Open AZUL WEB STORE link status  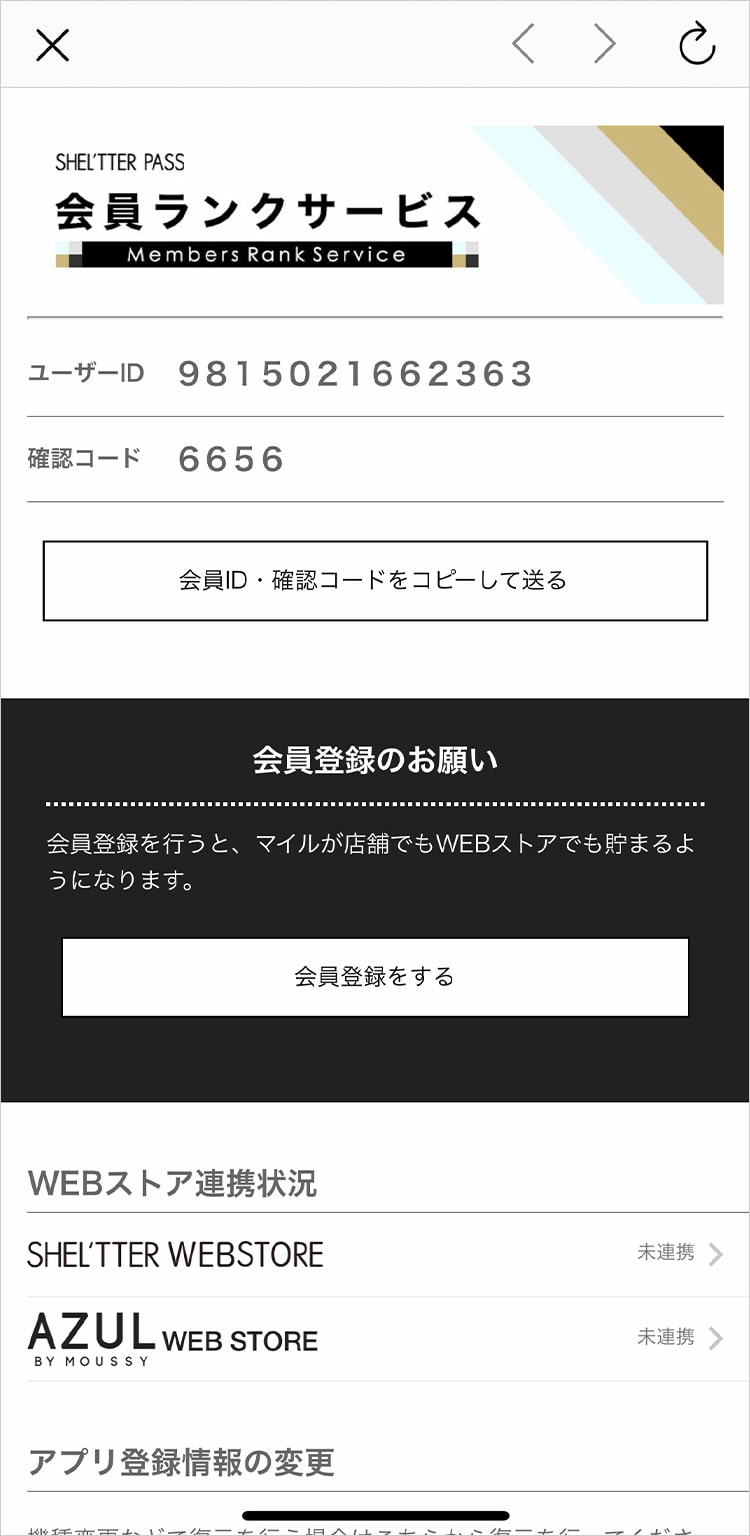375,1339
